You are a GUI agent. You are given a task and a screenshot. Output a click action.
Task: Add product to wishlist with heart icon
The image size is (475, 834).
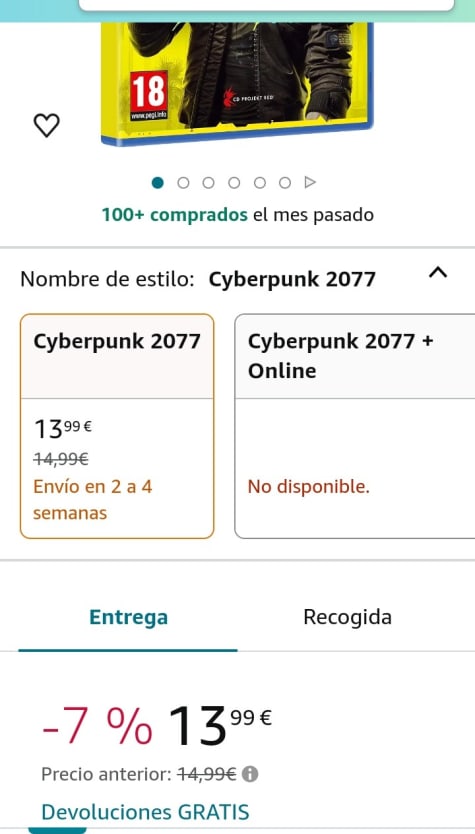pos(47,126)
